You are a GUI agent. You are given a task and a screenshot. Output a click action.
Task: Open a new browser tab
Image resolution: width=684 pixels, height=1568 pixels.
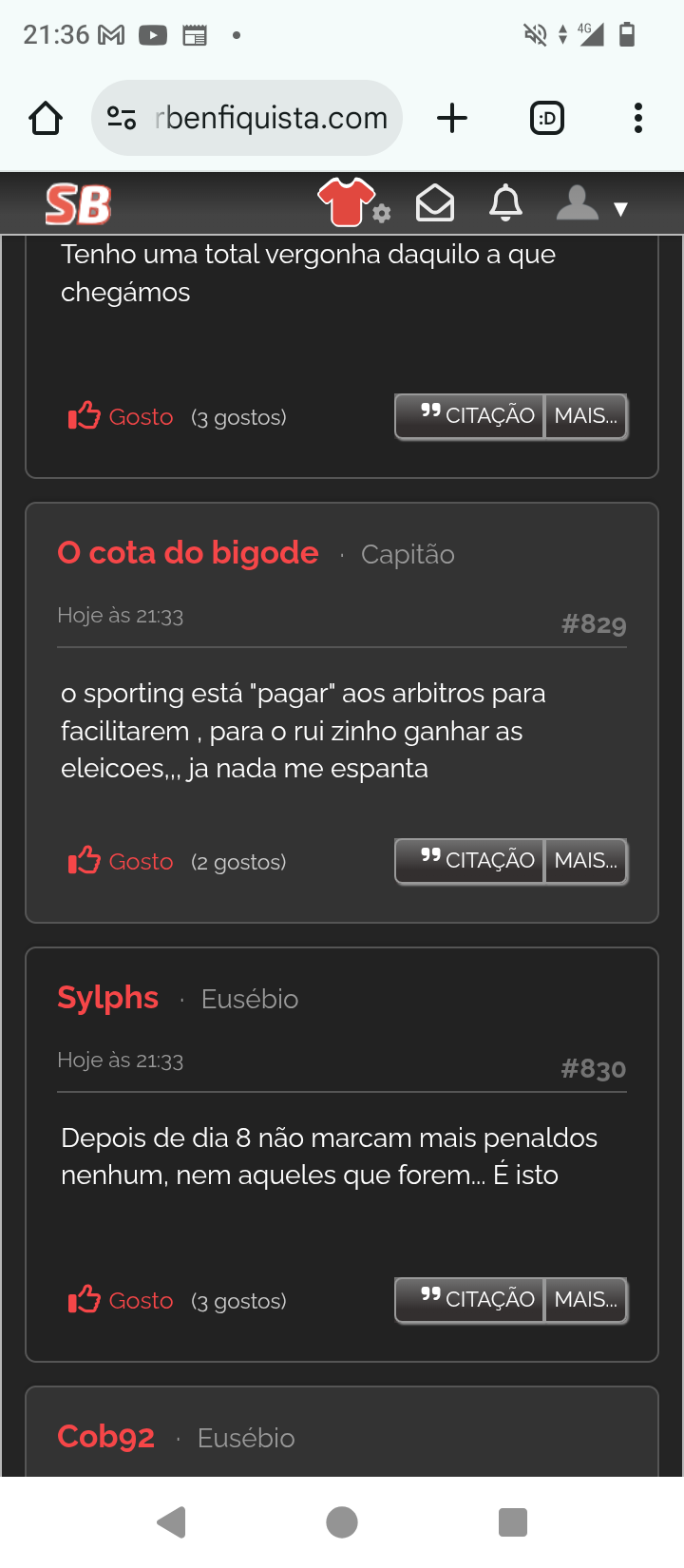tap(452, 119)
